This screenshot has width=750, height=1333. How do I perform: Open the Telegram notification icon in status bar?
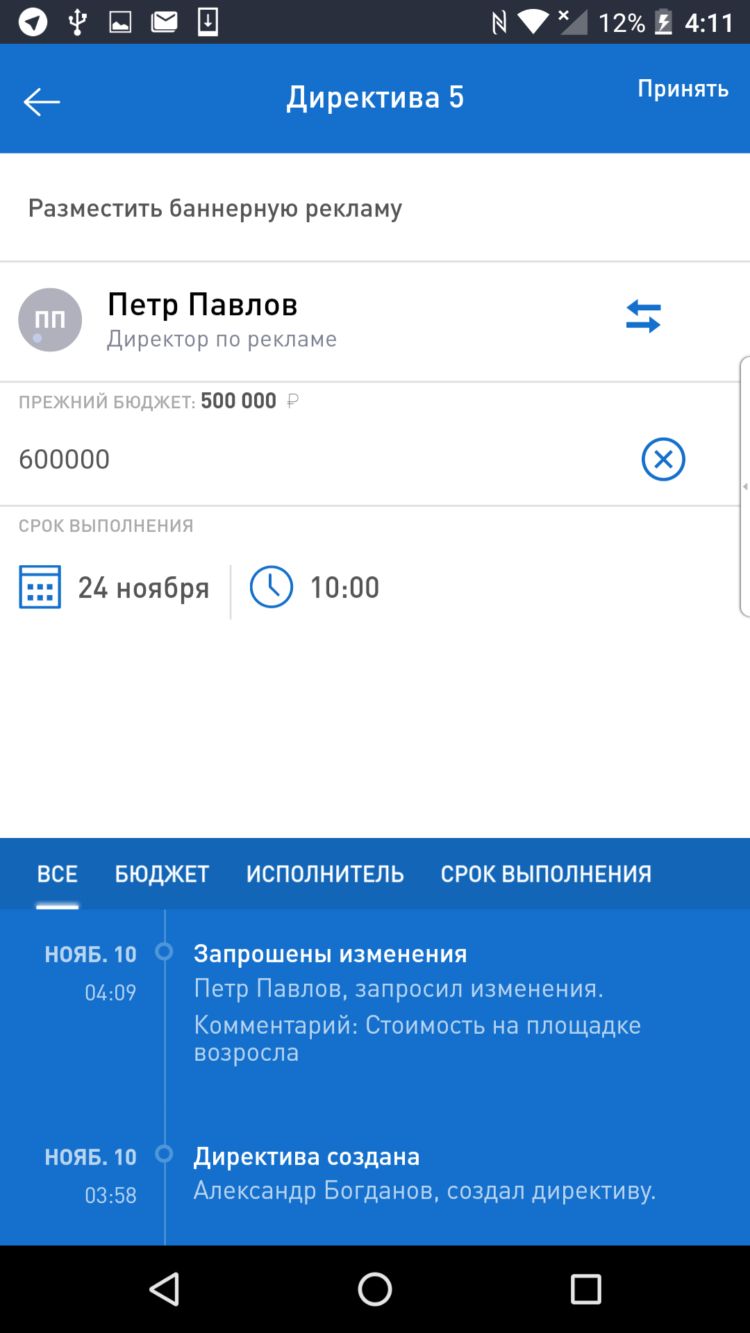pos(31,21)
